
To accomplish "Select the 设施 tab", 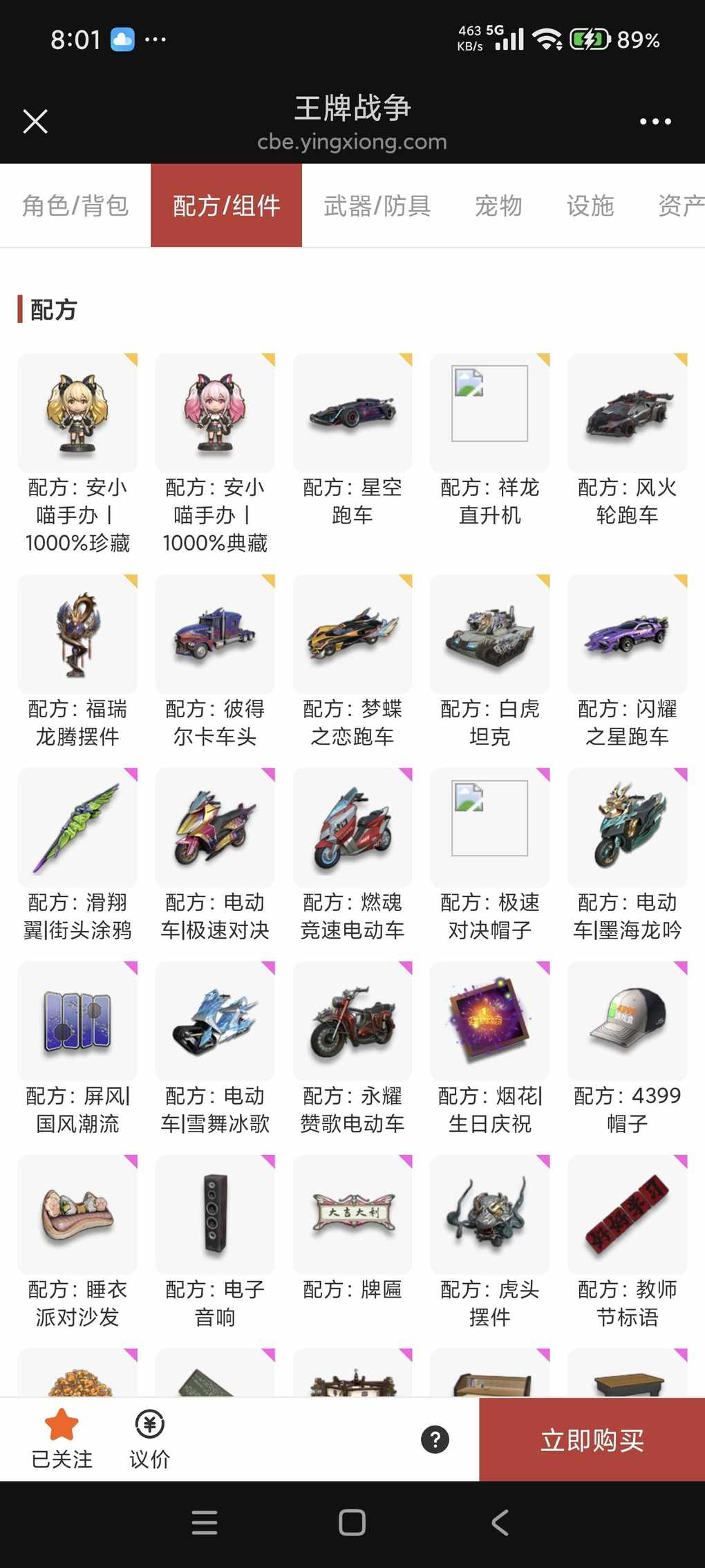I will point(590,205).
